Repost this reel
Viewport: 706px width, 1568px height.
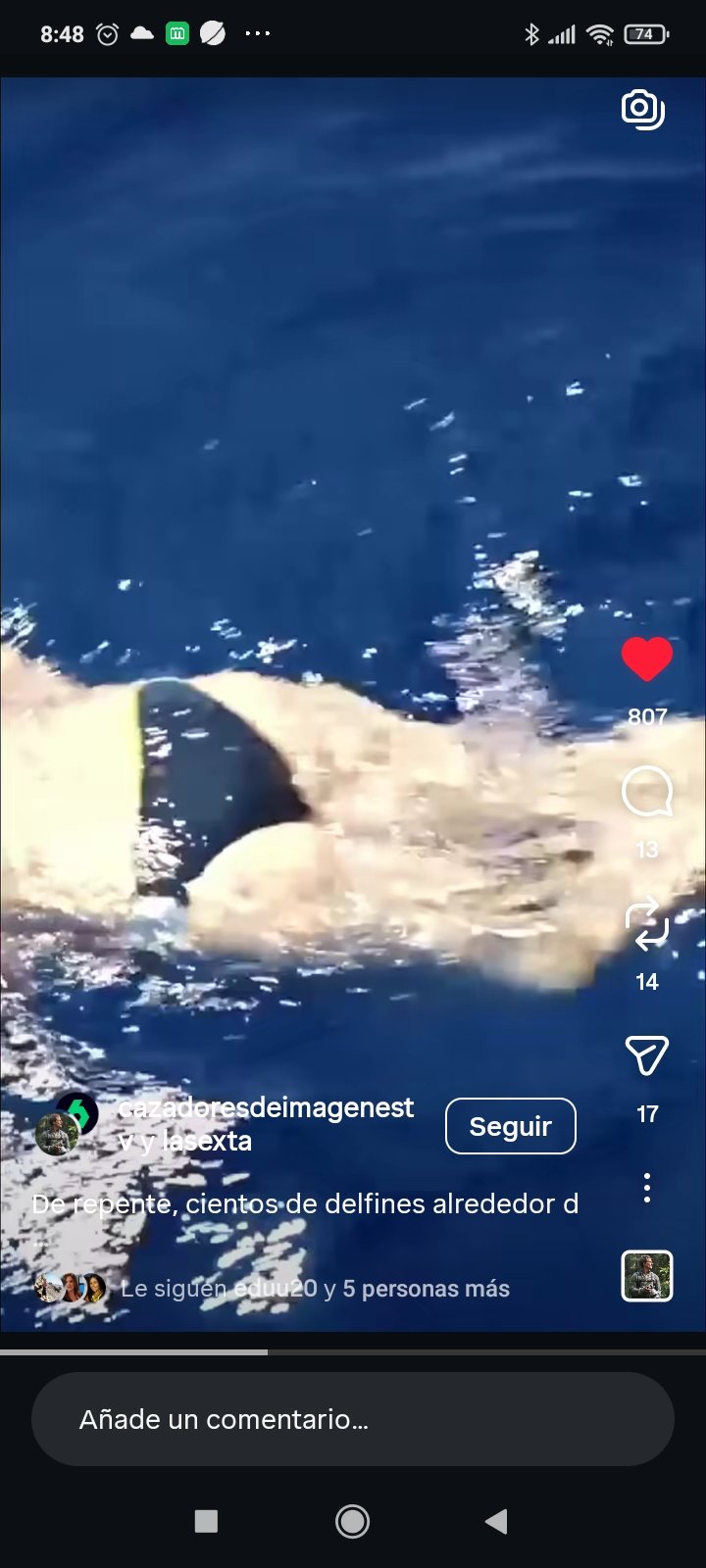pyautogui.click(x=647, y=925)
